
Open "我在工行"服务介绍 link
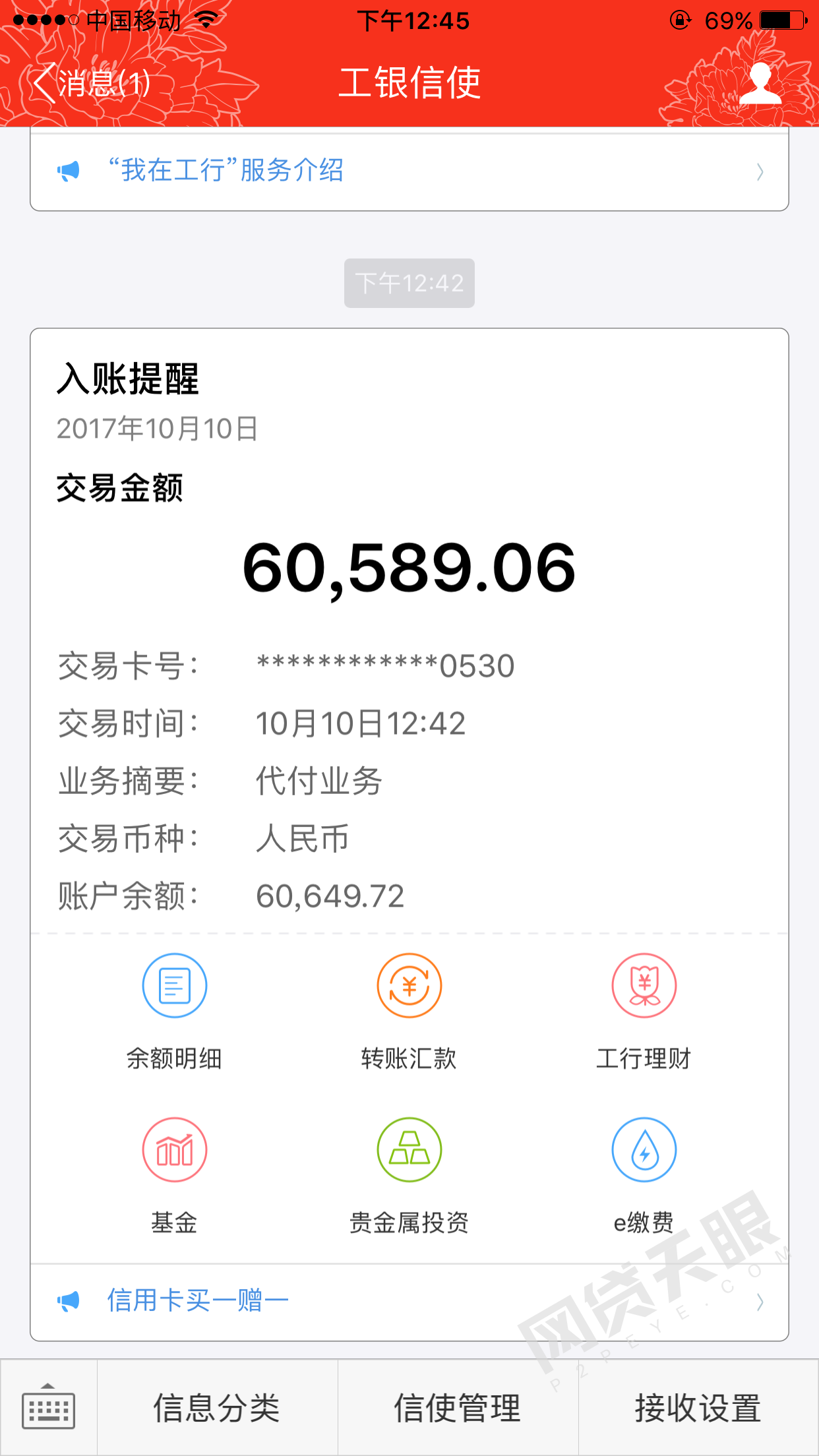pos(409,171)
